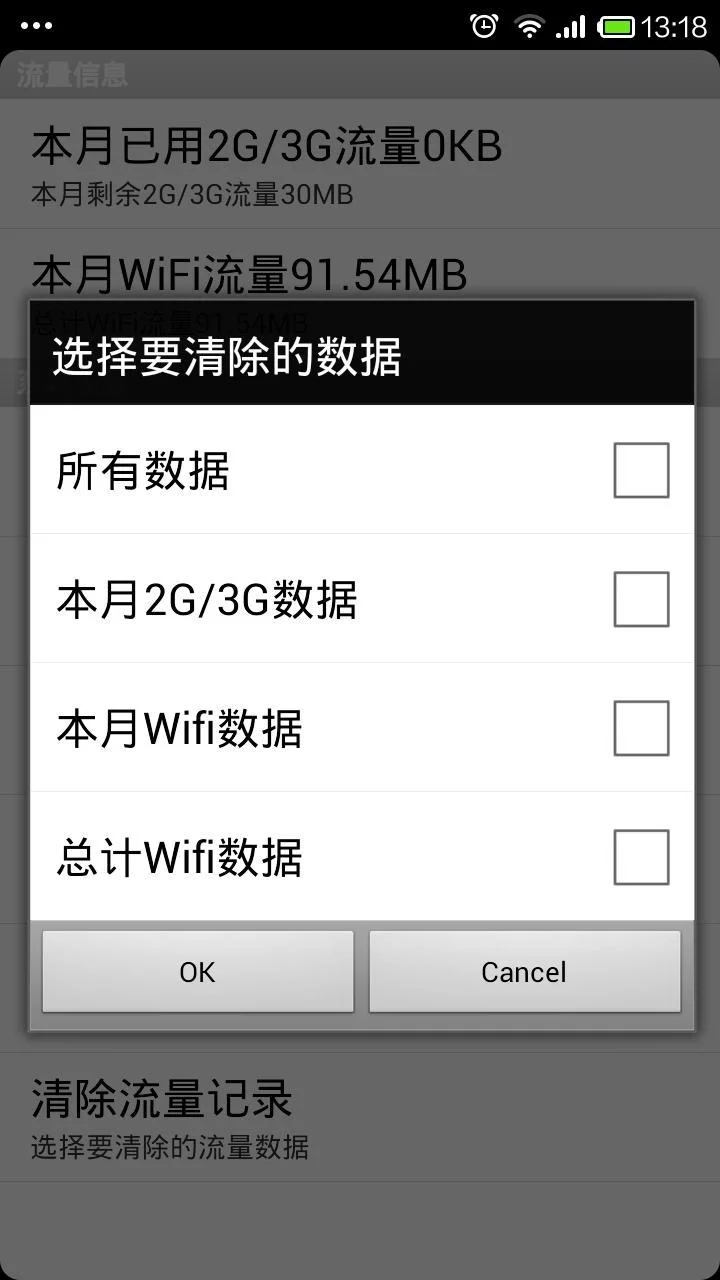Screen dimensions: 720x1280
Task: Dismiss the dialog with Cancel
Action: [x=525, y=971]
